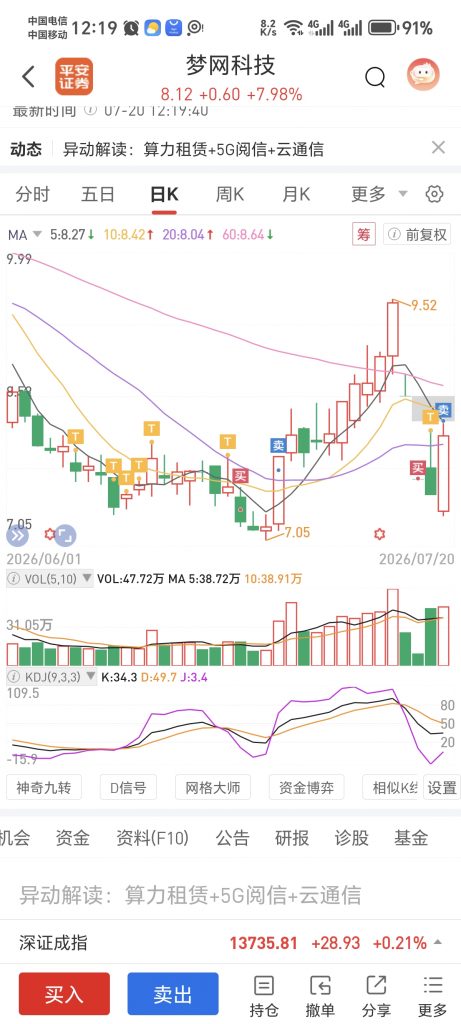461x1024 pixels.
Task: Open the 资金博弈 indicator
Action: tap(306, 788)
